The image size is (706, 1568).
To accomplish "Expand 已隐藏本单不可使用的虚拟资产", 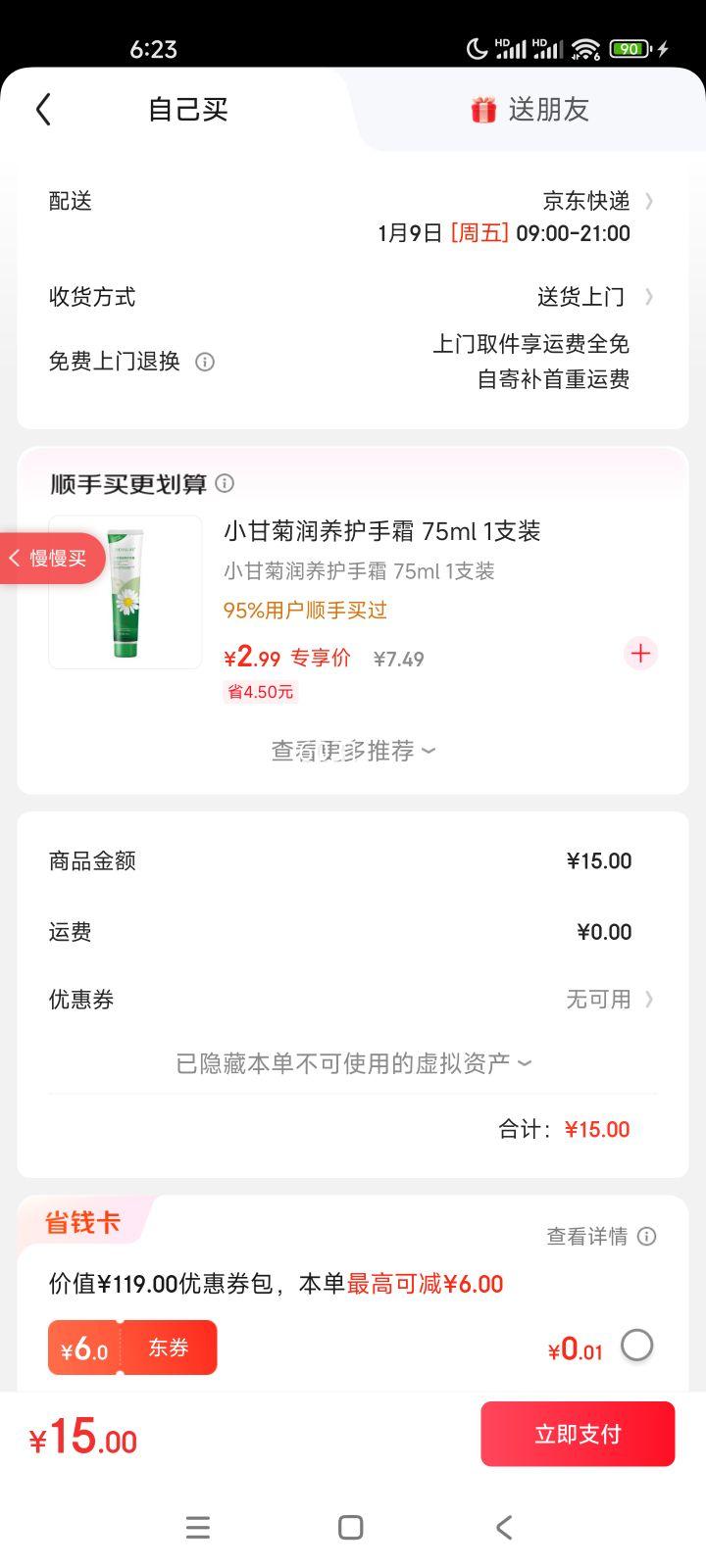I will 353,1062.
